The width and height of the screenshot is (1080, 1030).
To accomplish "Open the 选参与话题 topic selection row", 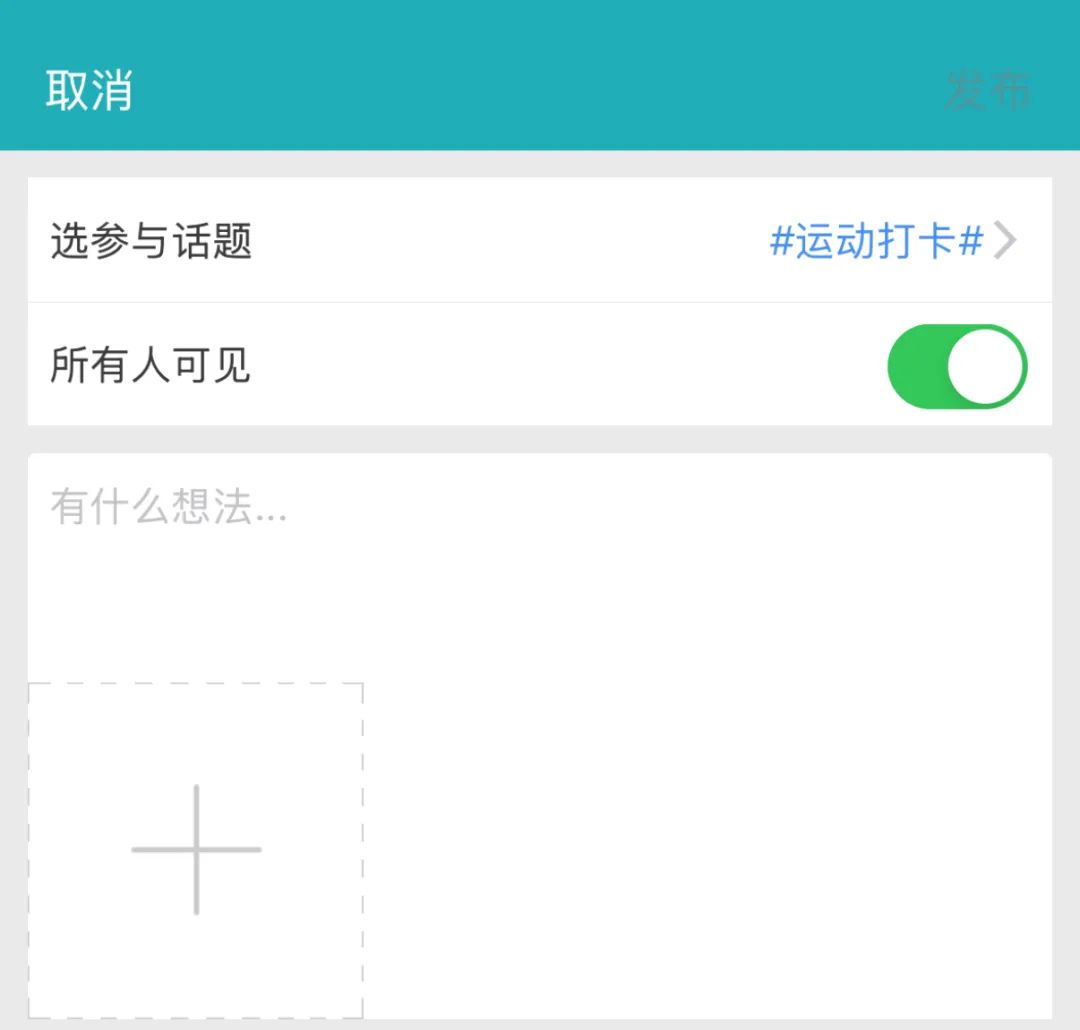I will [x=540, y=241].
